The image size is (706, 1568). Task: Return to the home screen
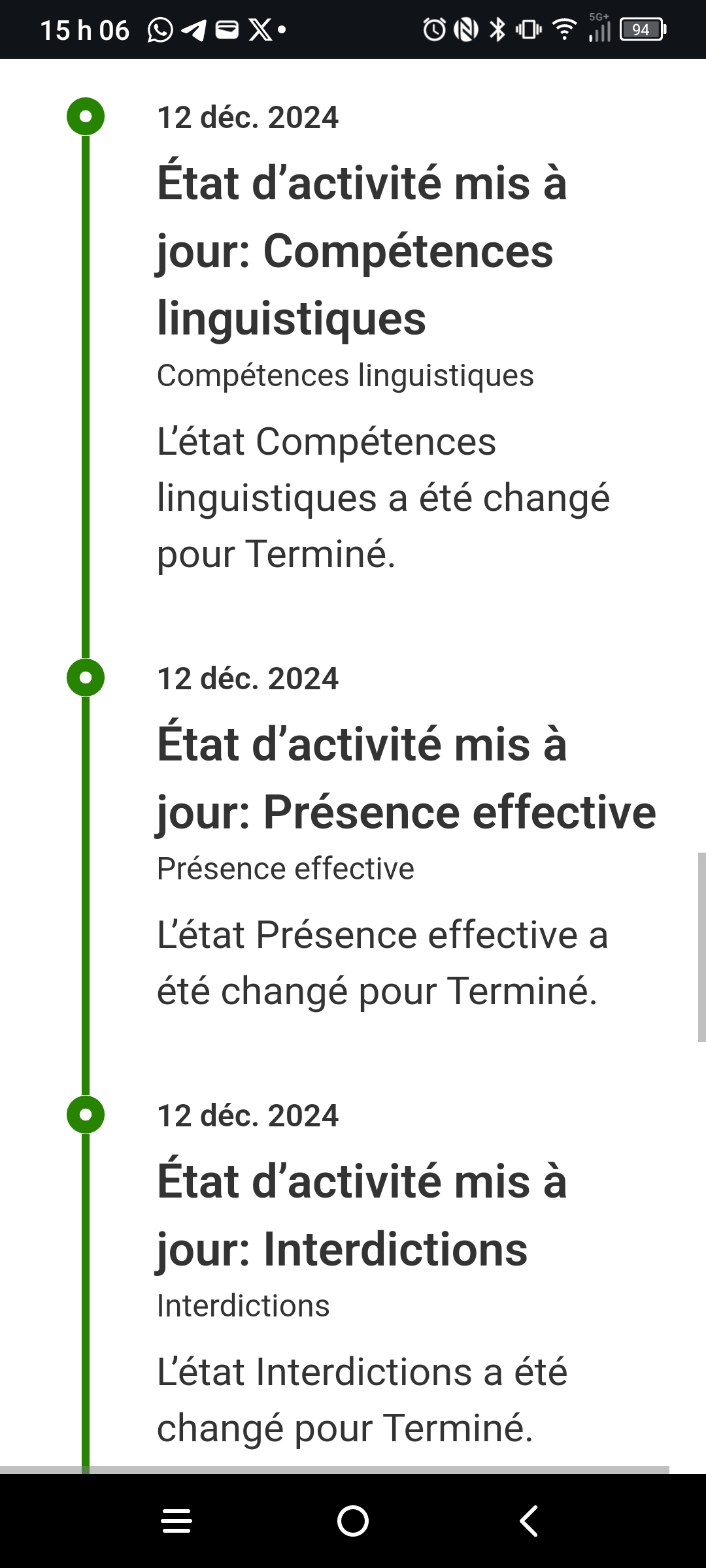coord(353,1521)
